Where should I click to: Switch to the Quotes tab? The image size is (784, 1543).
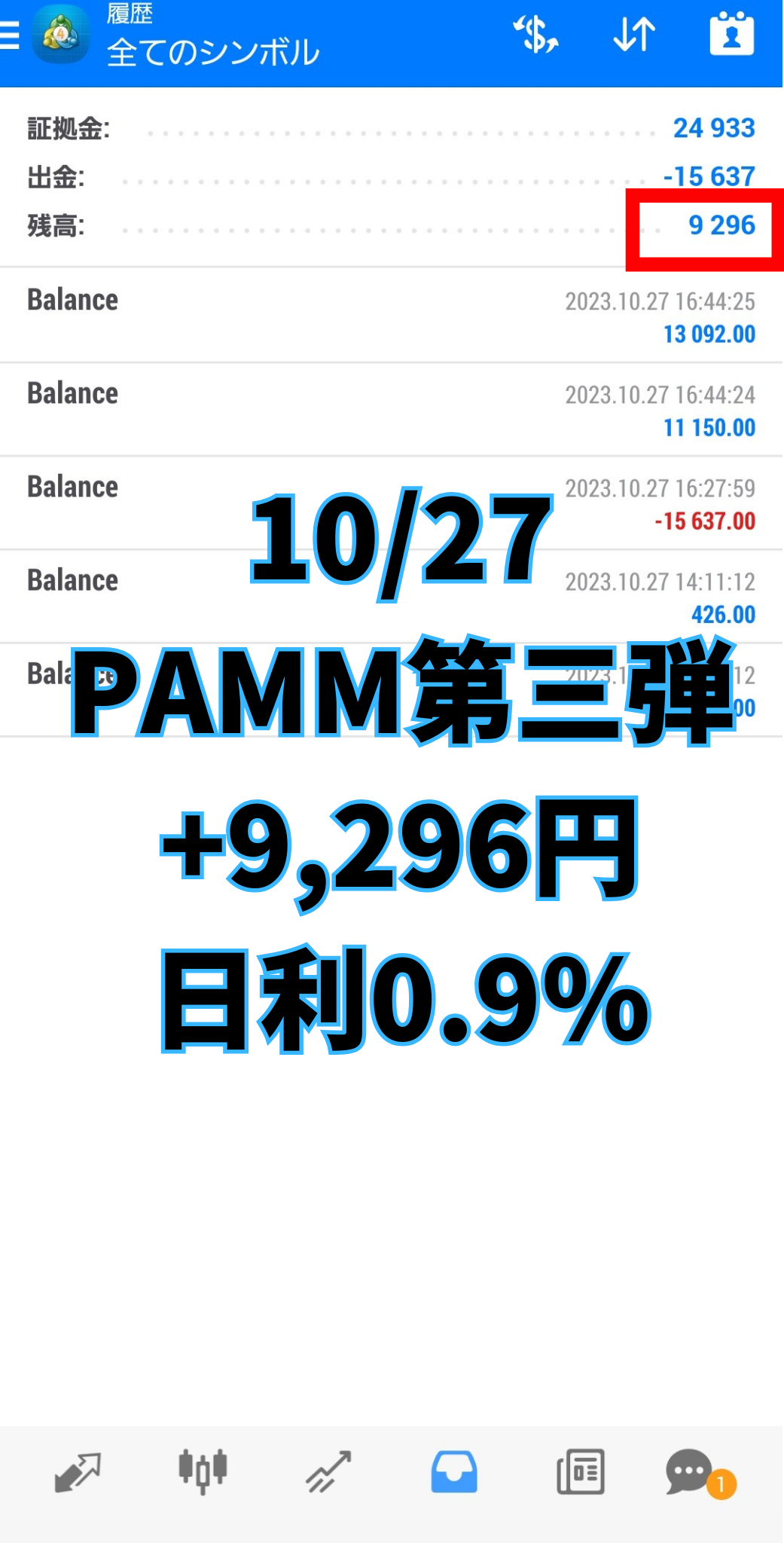(x=78, y=1471)
